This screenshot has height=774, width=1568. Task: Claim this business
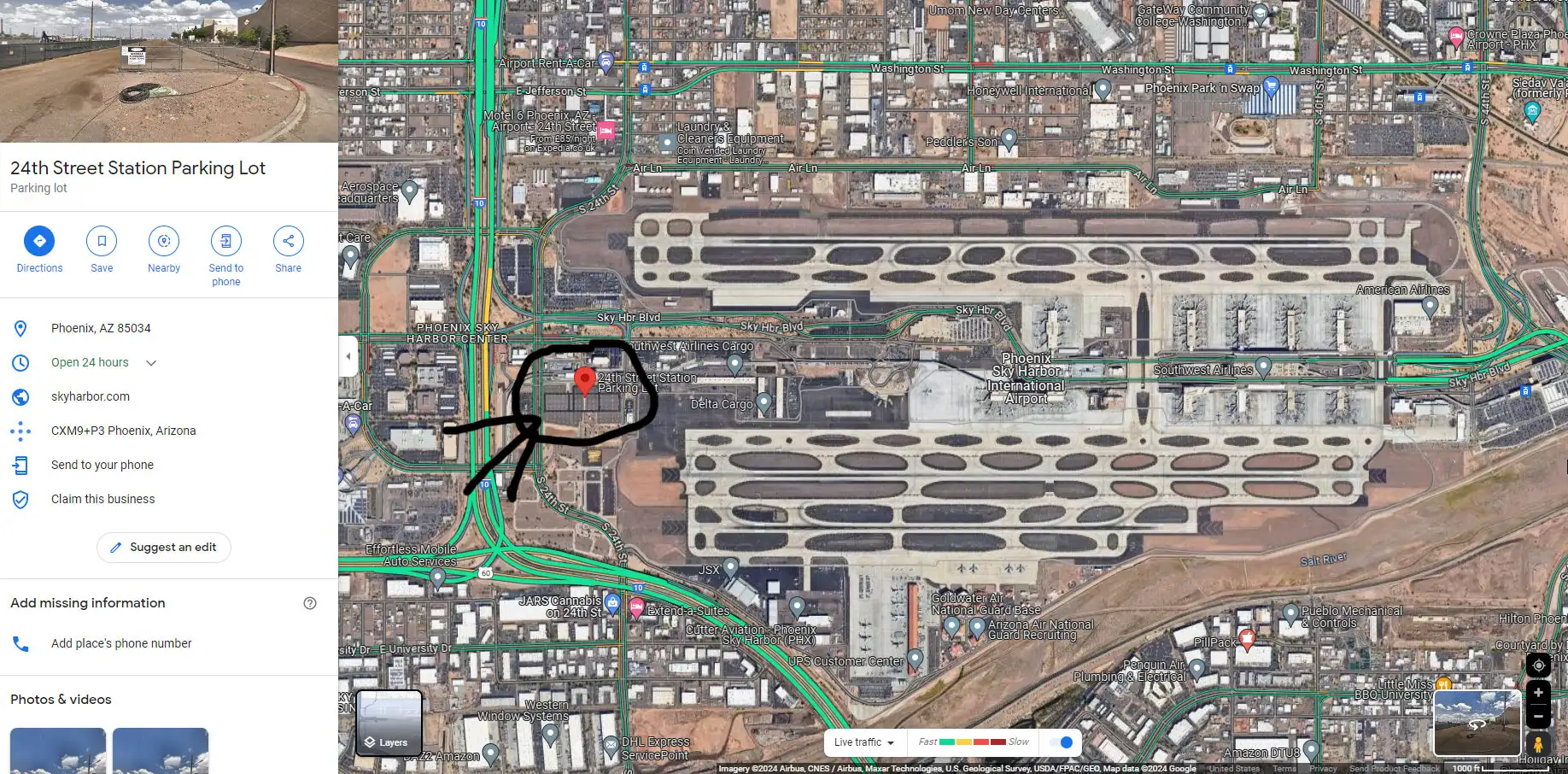click(x=102, y=499)
